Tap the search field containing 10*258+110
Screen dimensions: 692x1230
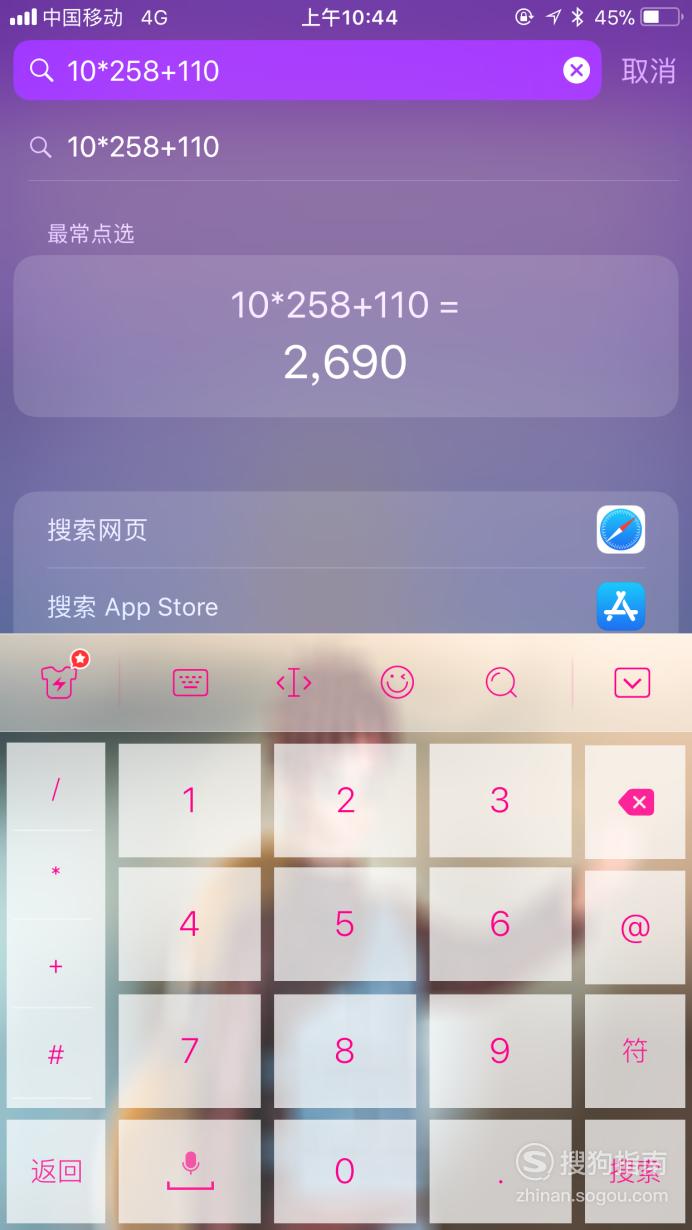tap(300, 70)
